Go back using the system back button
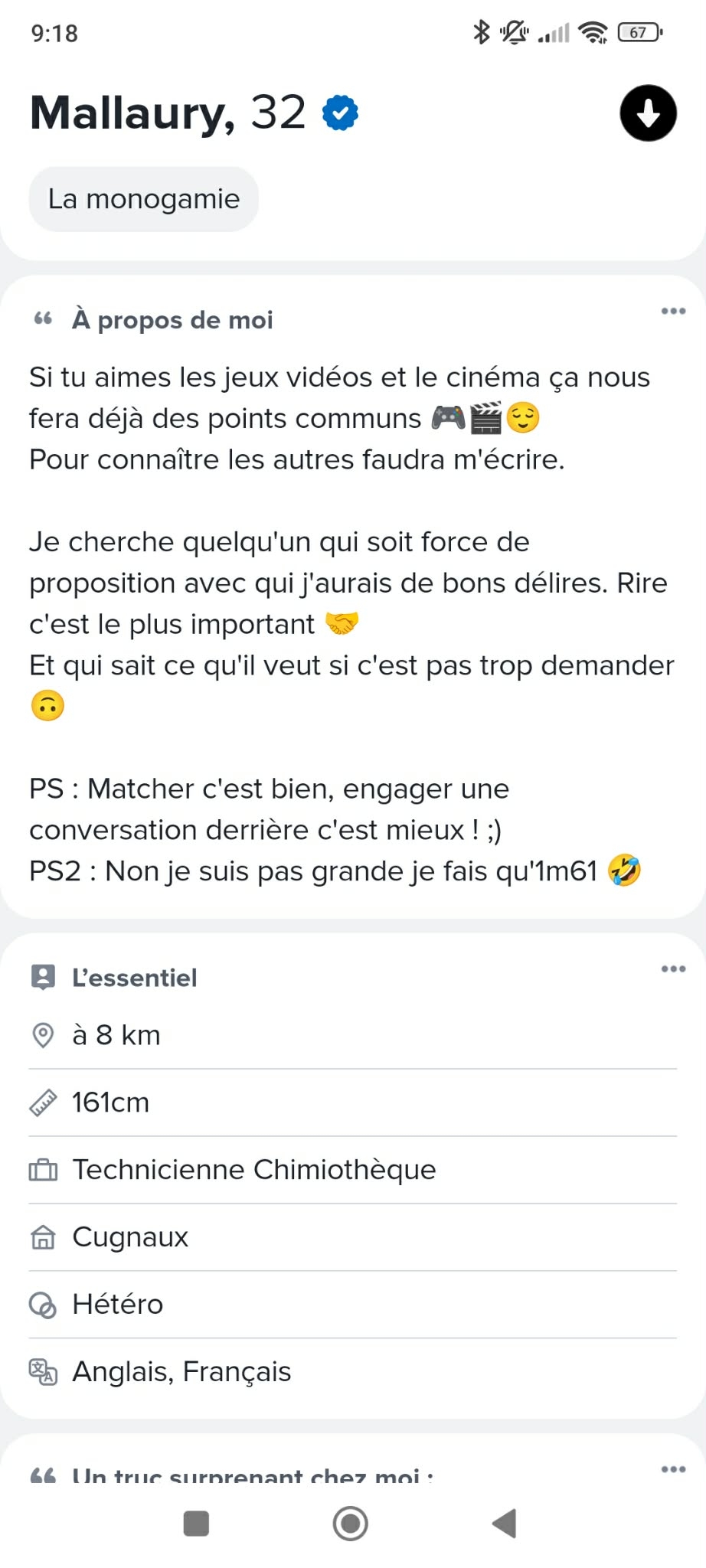This screenshot has width=706, height=1568. pyautogui.click(x=505, y=1524)
